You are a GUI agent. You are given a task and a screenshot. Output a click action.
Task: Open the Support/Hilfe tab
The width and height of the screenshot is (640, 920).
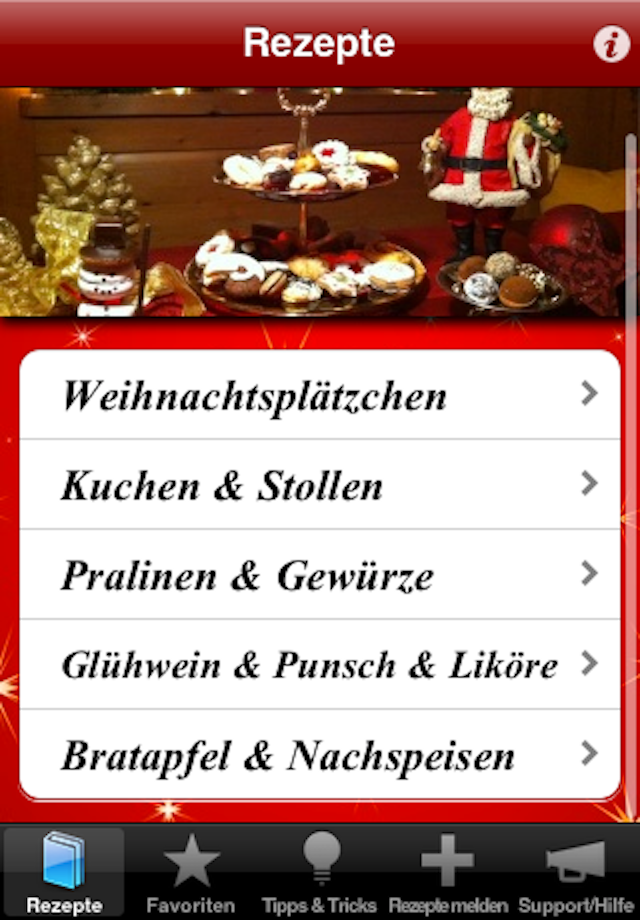pyautogui.click(x=576, y=872)
